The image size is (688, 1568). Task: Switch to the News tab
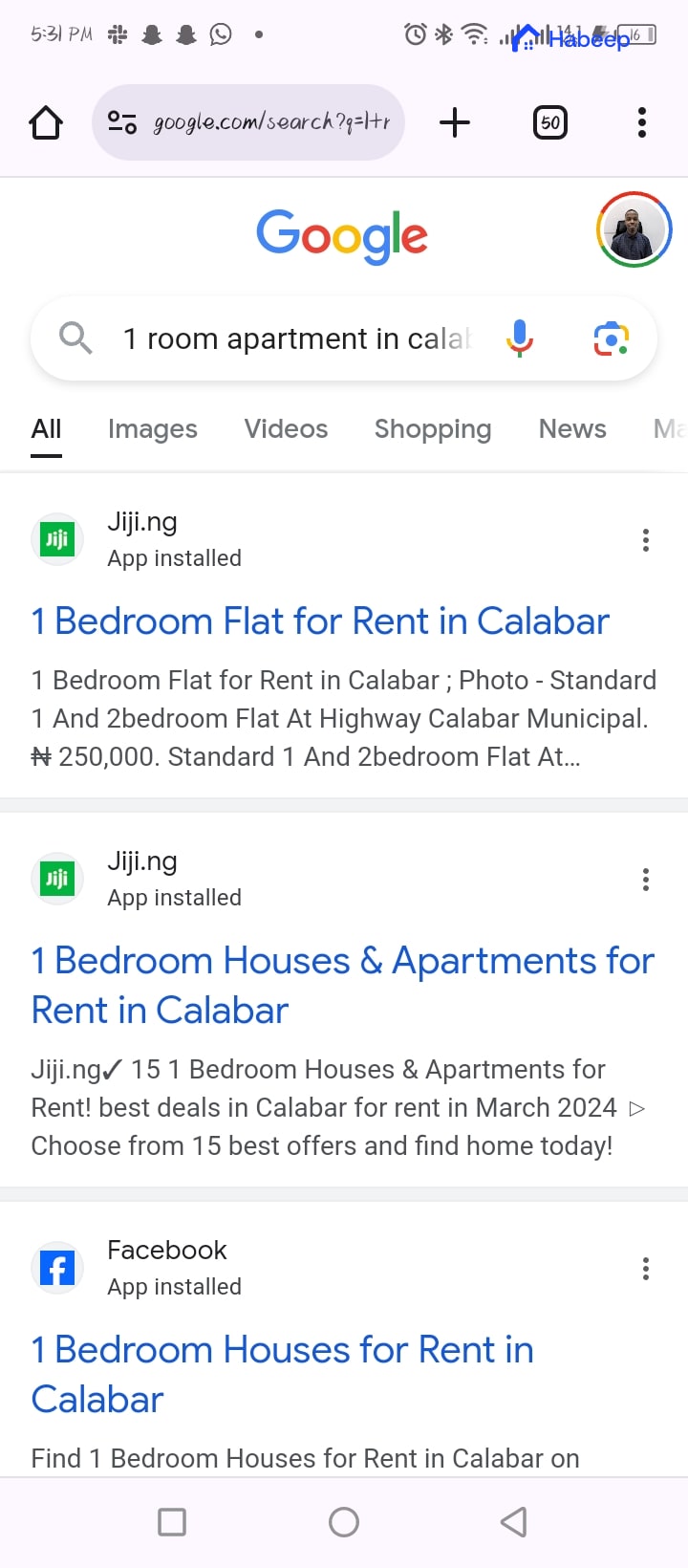(572, 429)
